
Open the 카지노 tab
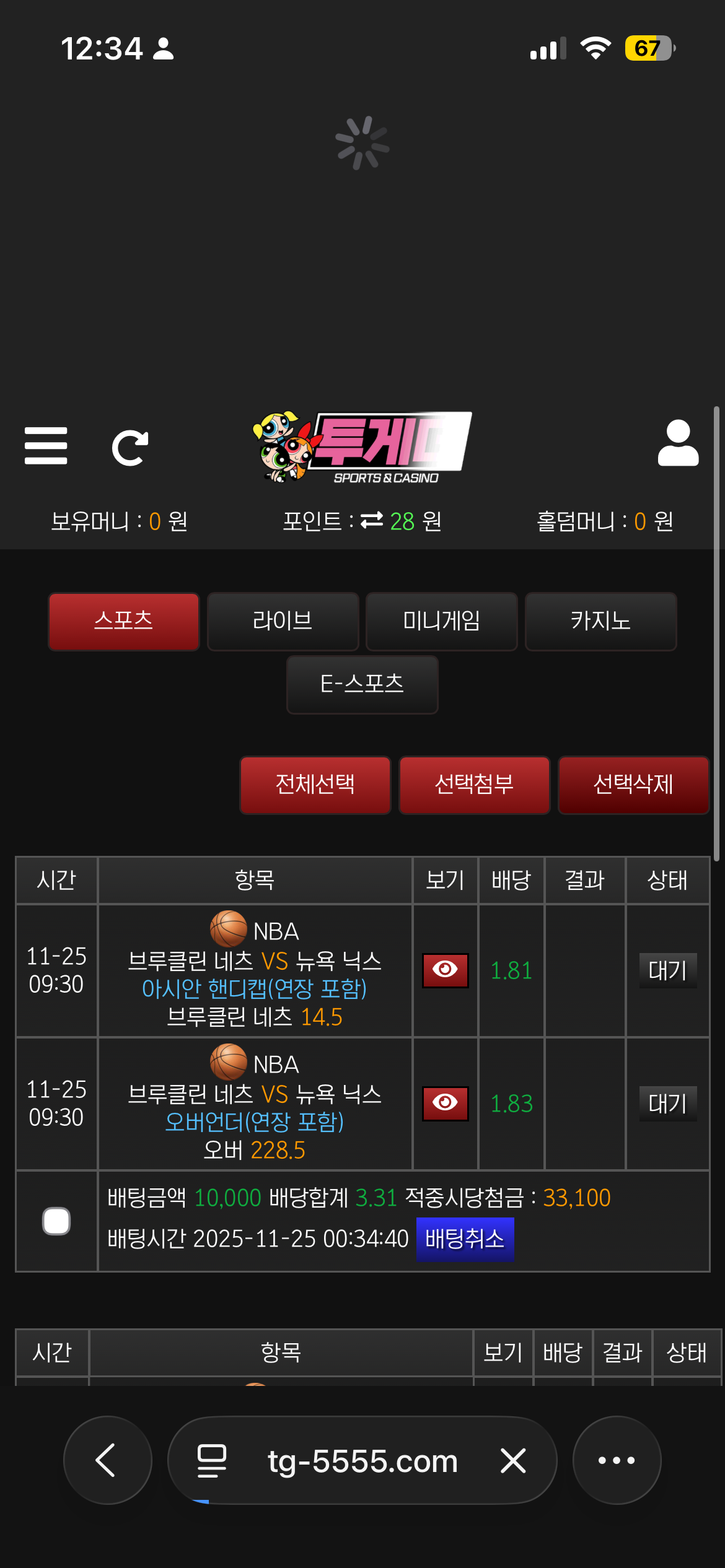600,621
